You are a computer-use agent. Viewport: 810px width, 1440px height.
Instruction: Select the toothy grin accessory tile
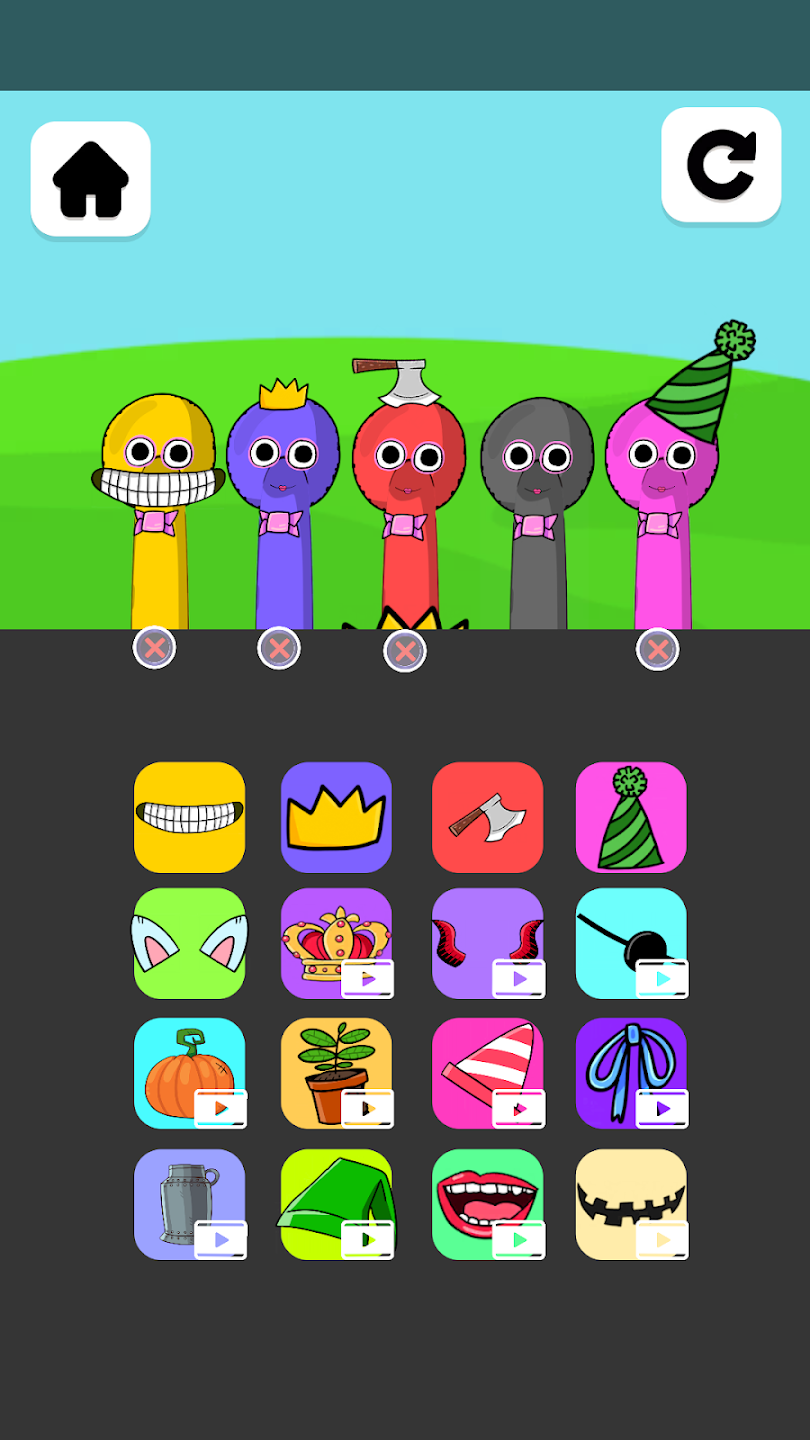(189, 817)
